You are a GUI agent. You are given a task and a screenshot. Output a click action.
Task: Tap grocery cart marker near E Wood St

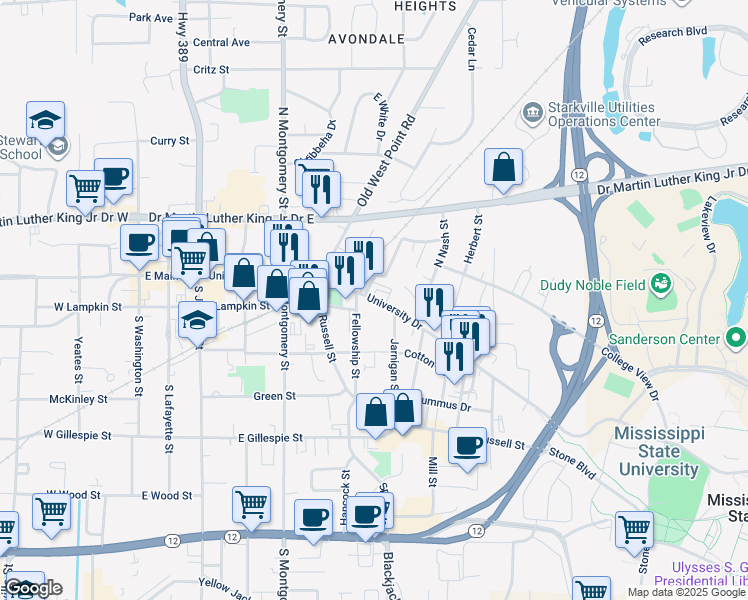point(251,505)
